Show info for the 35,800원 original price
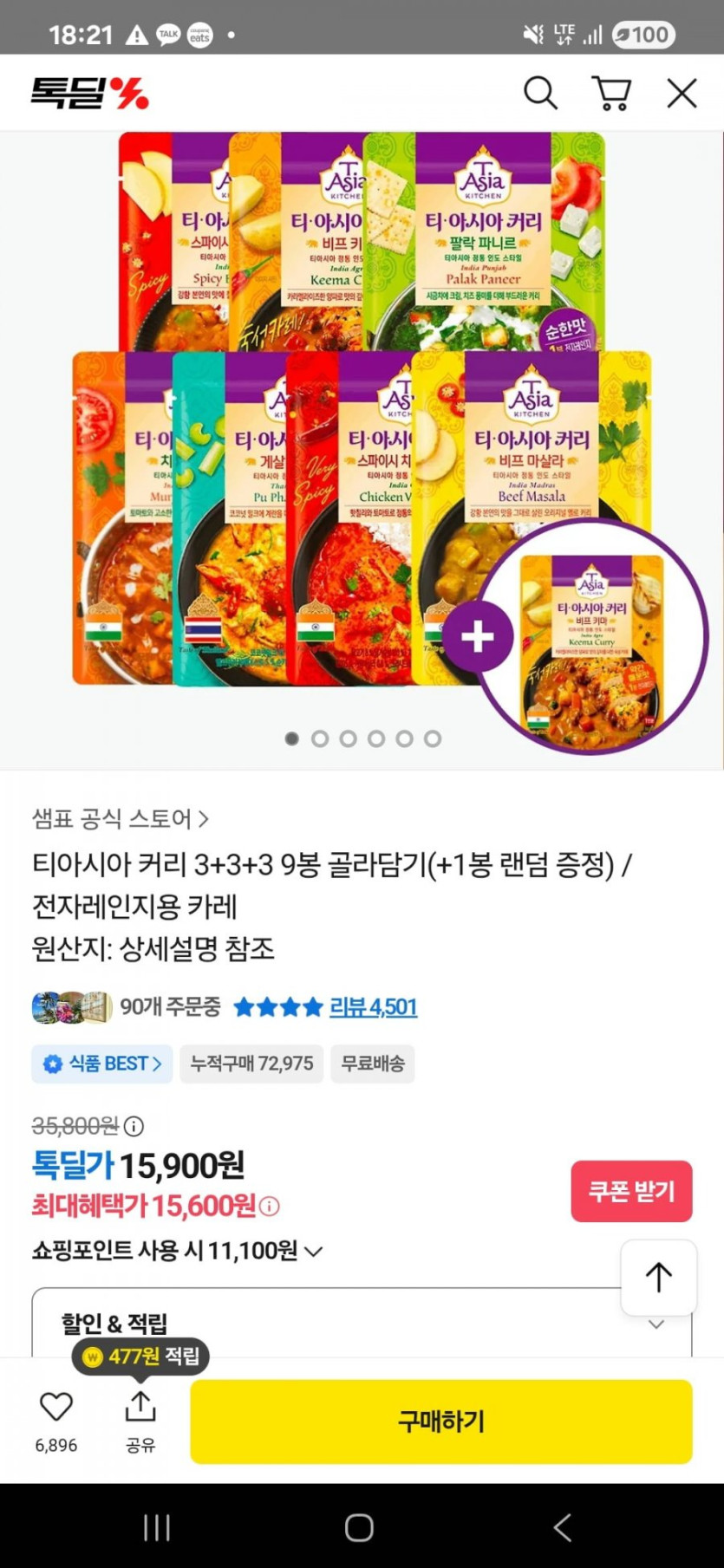The image size is (724, 1568). [x=134, y=1126]
